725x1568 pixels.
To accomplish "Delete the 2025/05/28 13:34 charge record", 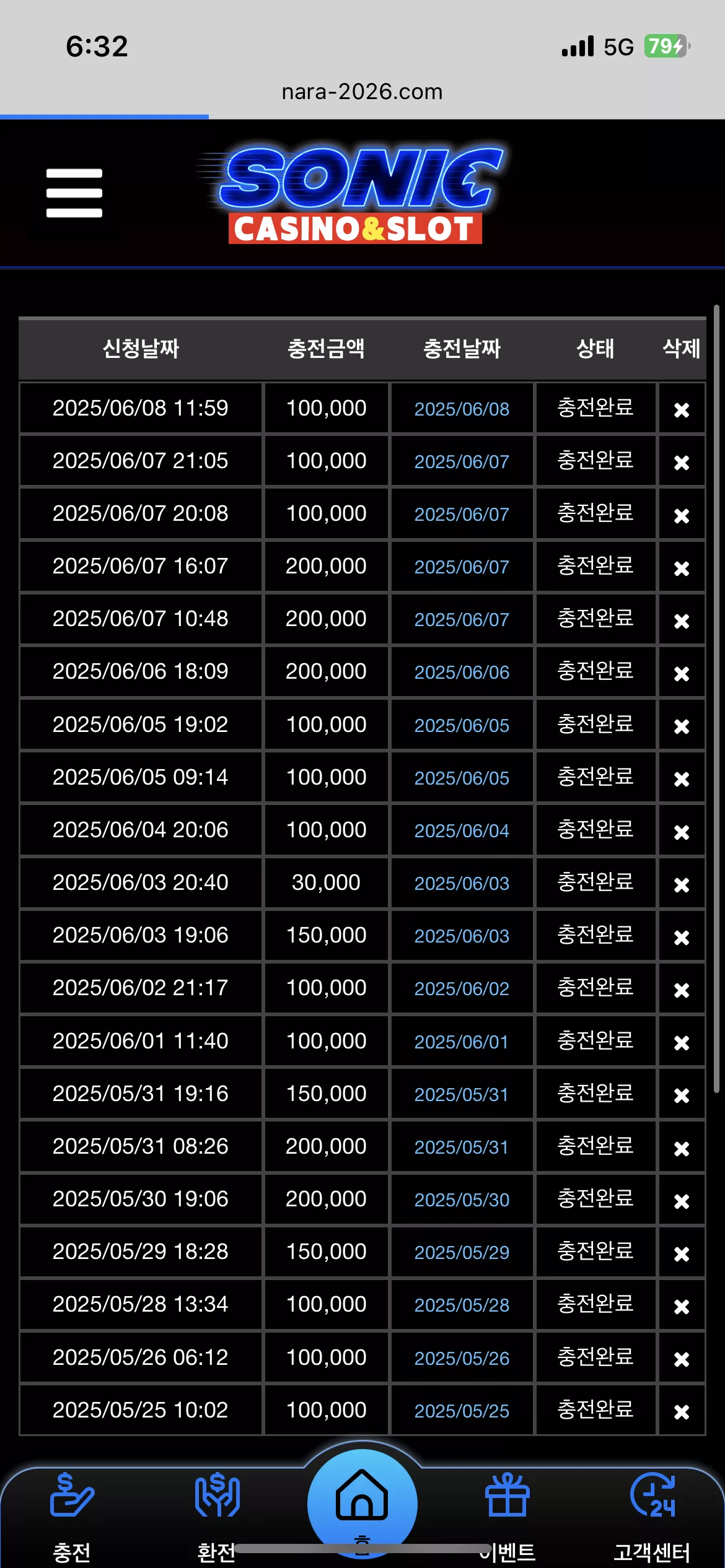I will pyautogui.click(x=682, y=1306).
